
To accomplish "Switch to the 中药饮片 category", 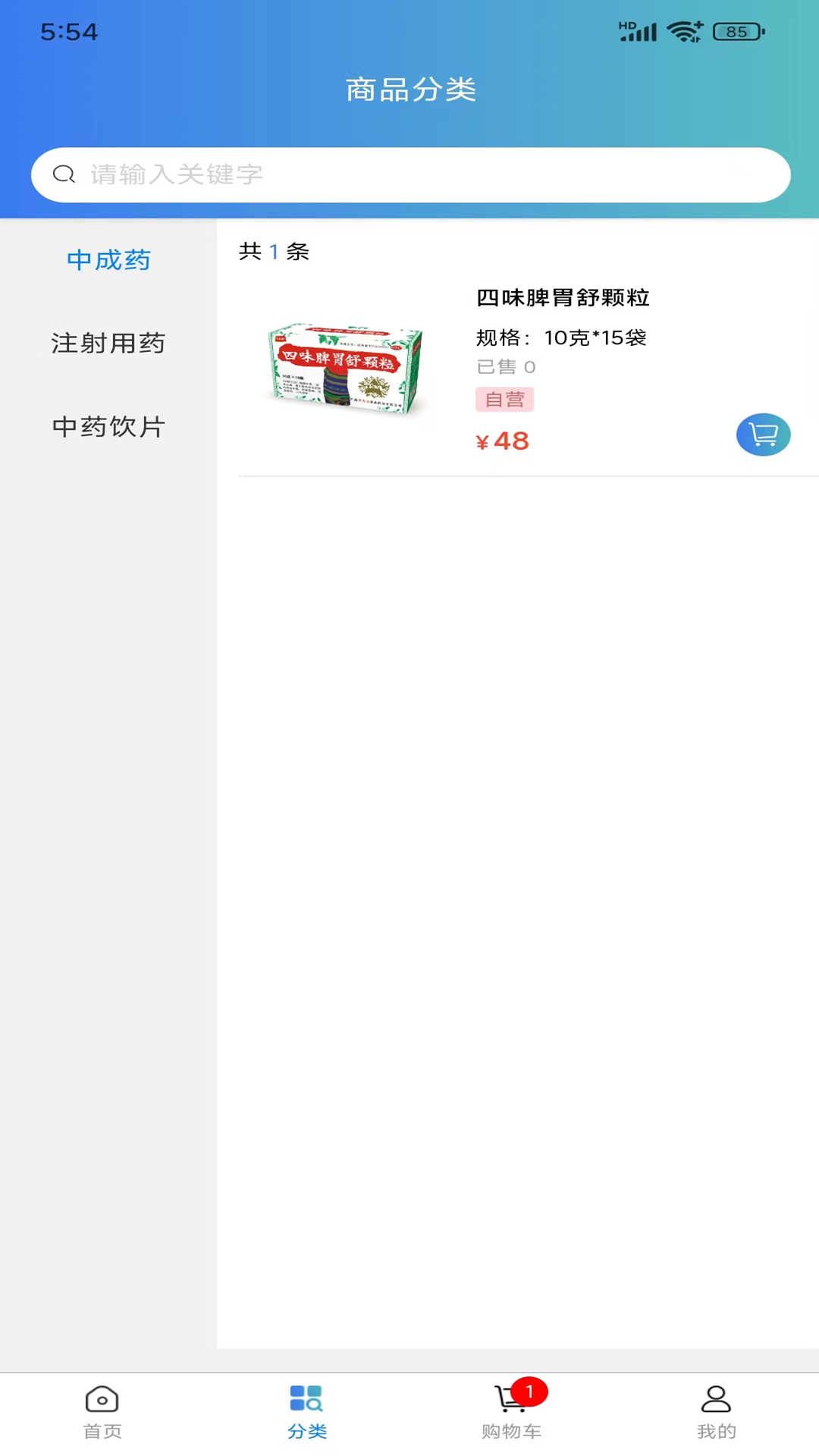I will pyautogui.click(x=108, y=428).
